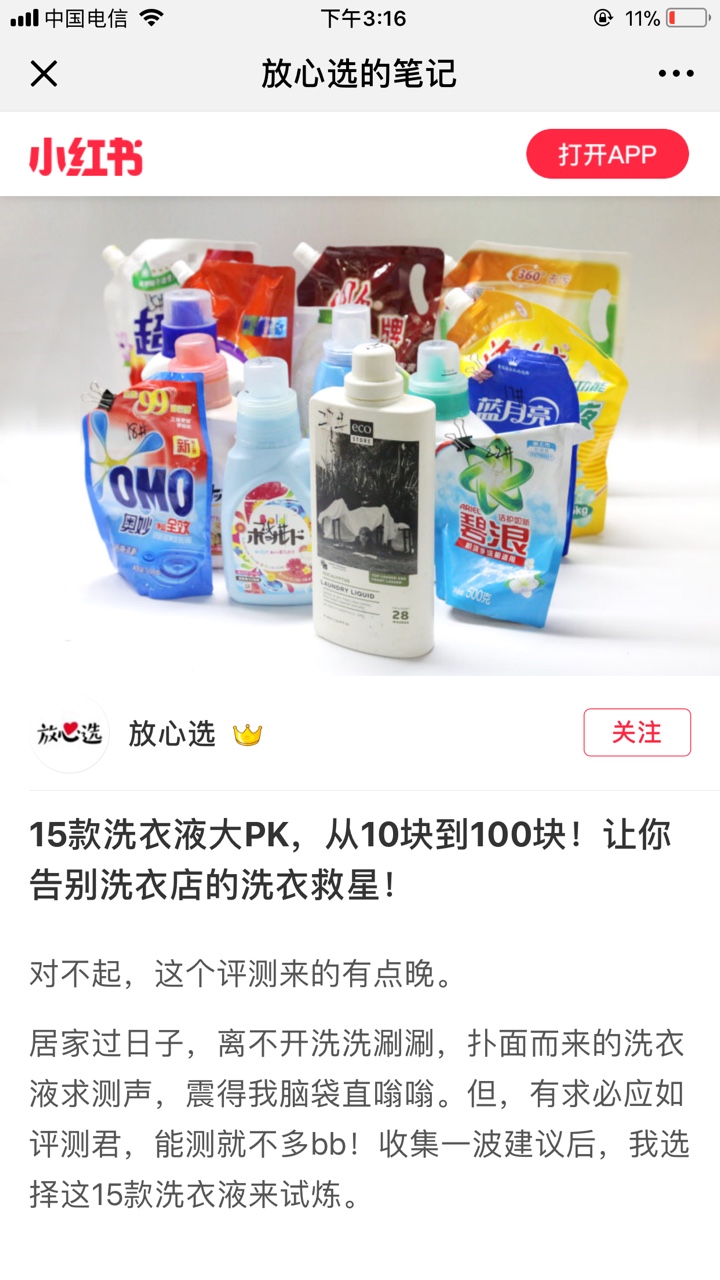
Task: Close the webview with the X icon
Action: click(44, 74)
